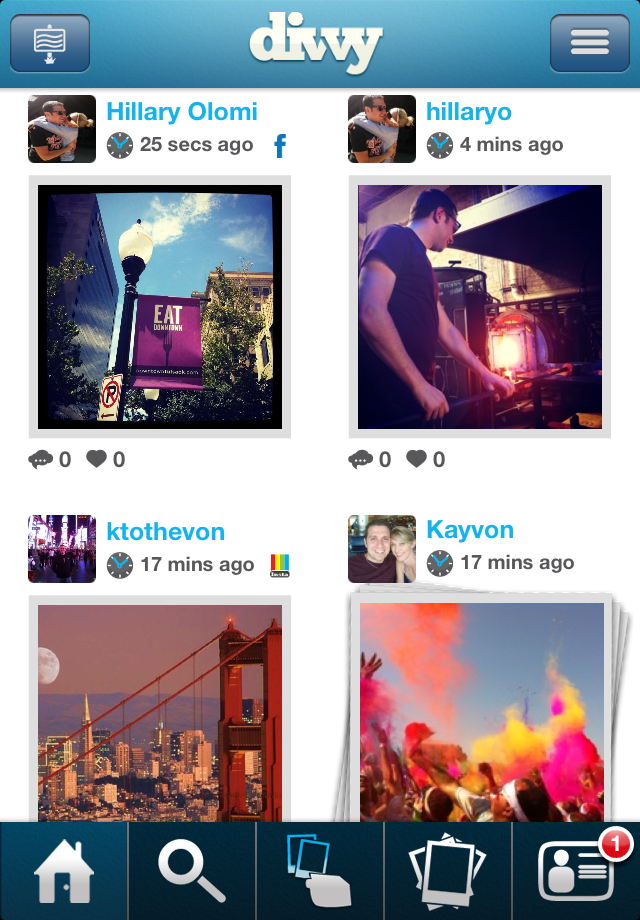This screenshot has height=920, width=640.
Task: Open Hillary Olomi's Eat Downtown photo
Action: click(160, 307)
